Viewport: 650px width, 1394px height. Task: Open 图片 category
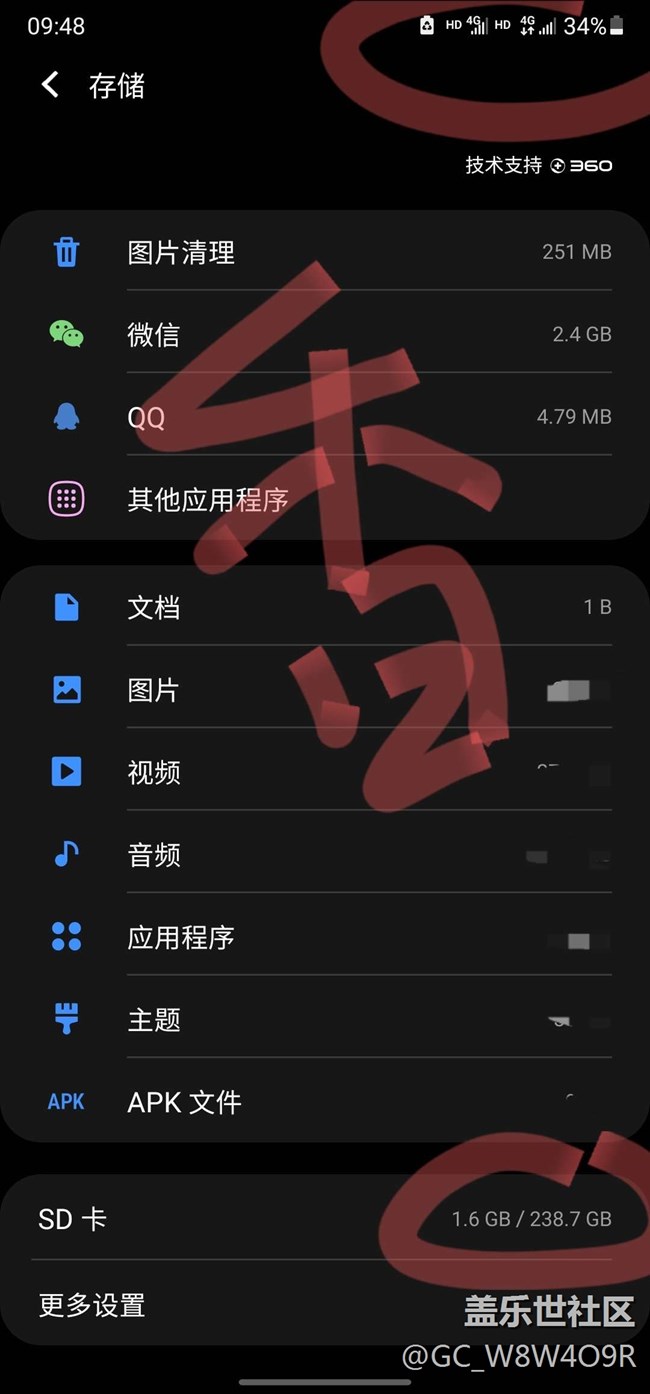coord(325,690)
